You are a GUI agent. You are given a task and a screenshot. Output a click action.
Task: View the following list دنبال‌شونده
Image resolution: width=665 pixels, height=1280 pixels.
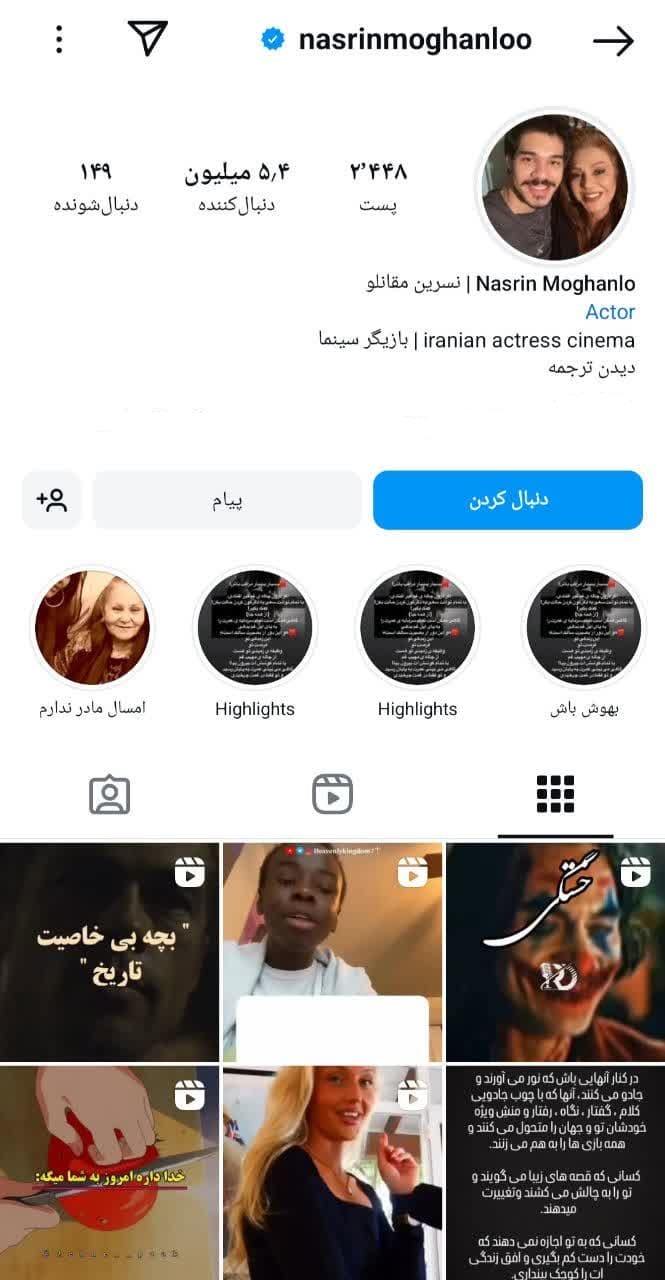pos(95,187)
